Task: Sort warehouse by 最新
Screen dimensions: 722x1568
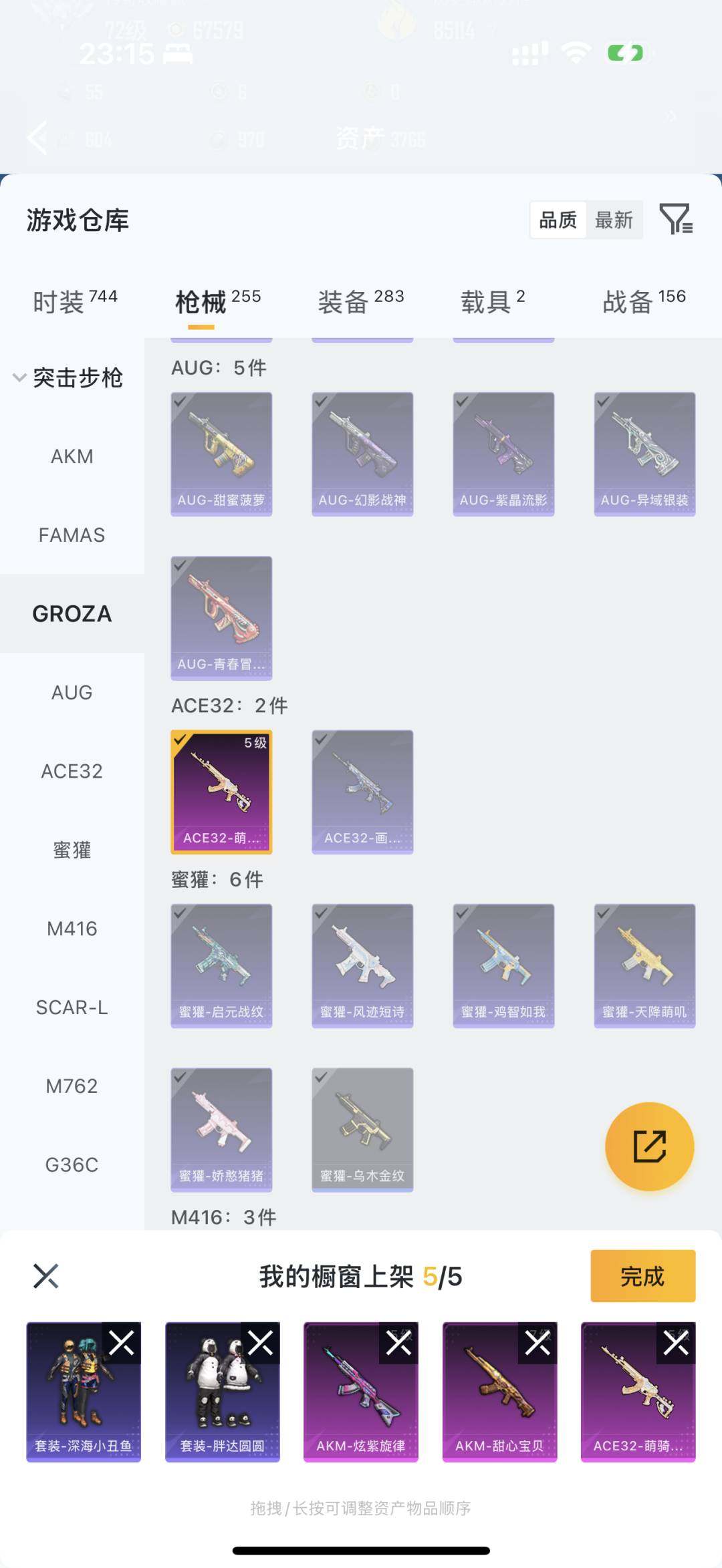Action: (614, 220)
